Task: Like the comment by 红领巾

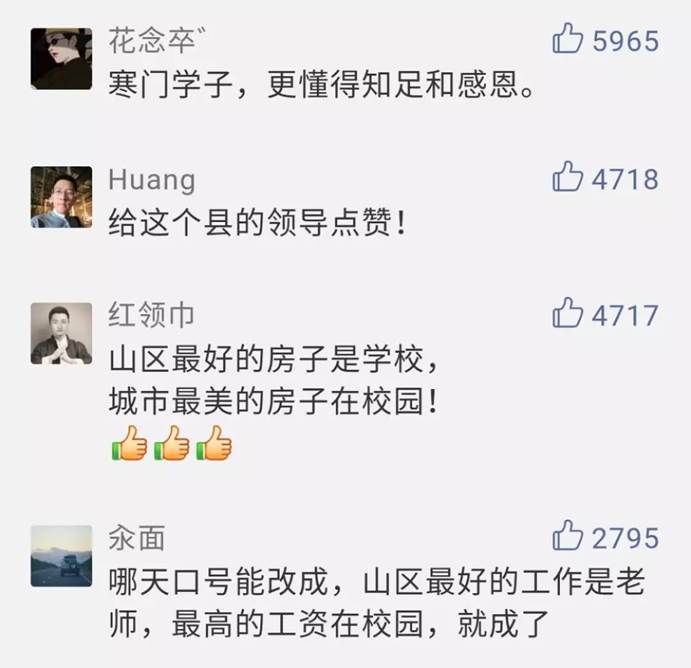Action: click(567, 314)
